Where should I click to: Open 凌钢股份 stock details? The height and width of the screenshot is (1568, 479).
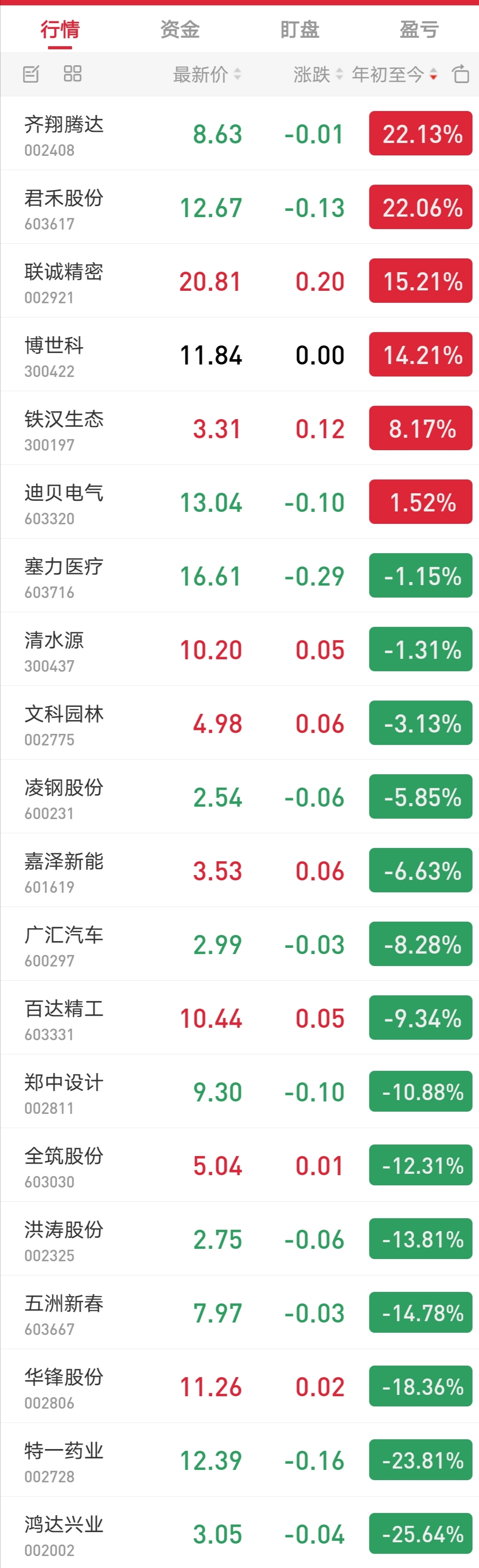[x=64, y=796]
